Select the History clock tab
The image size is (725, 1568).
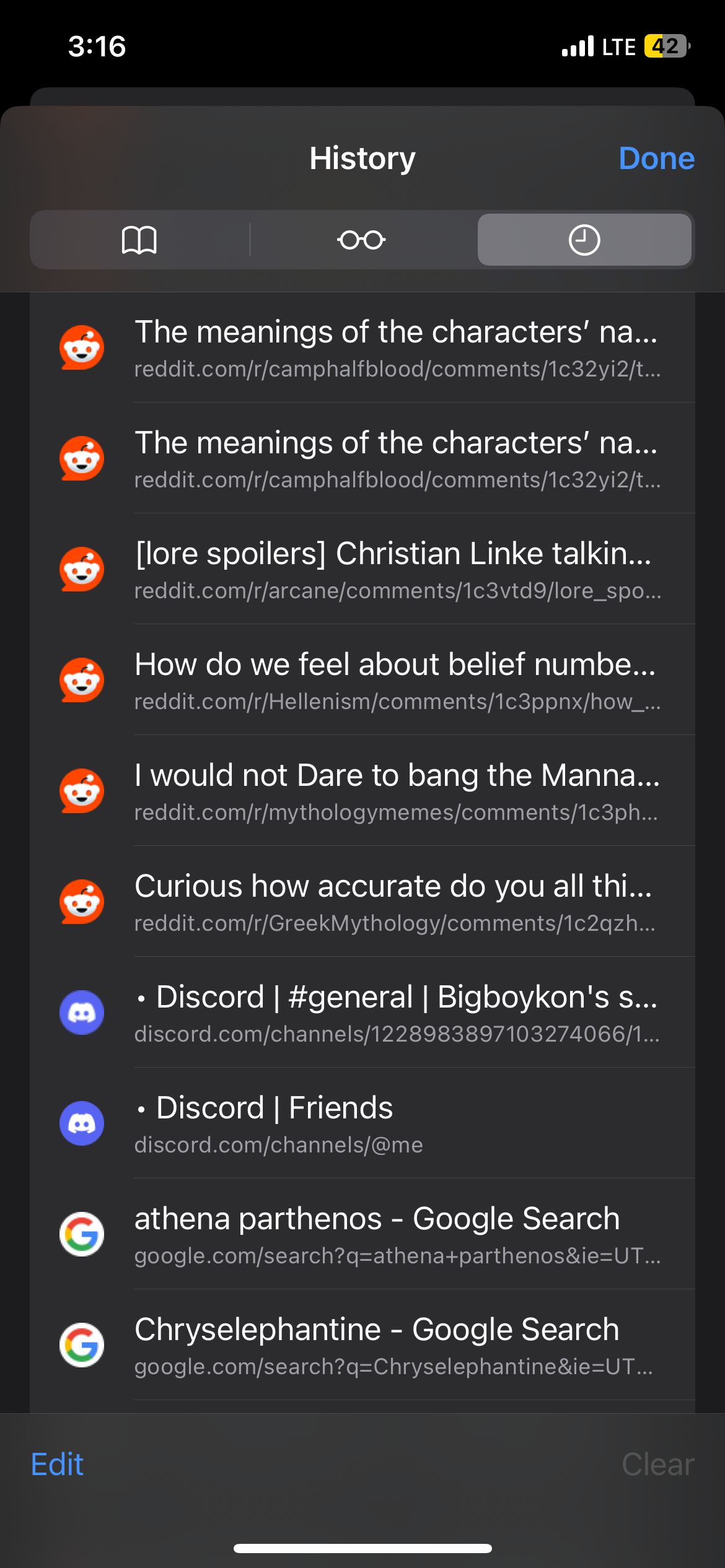584,240
